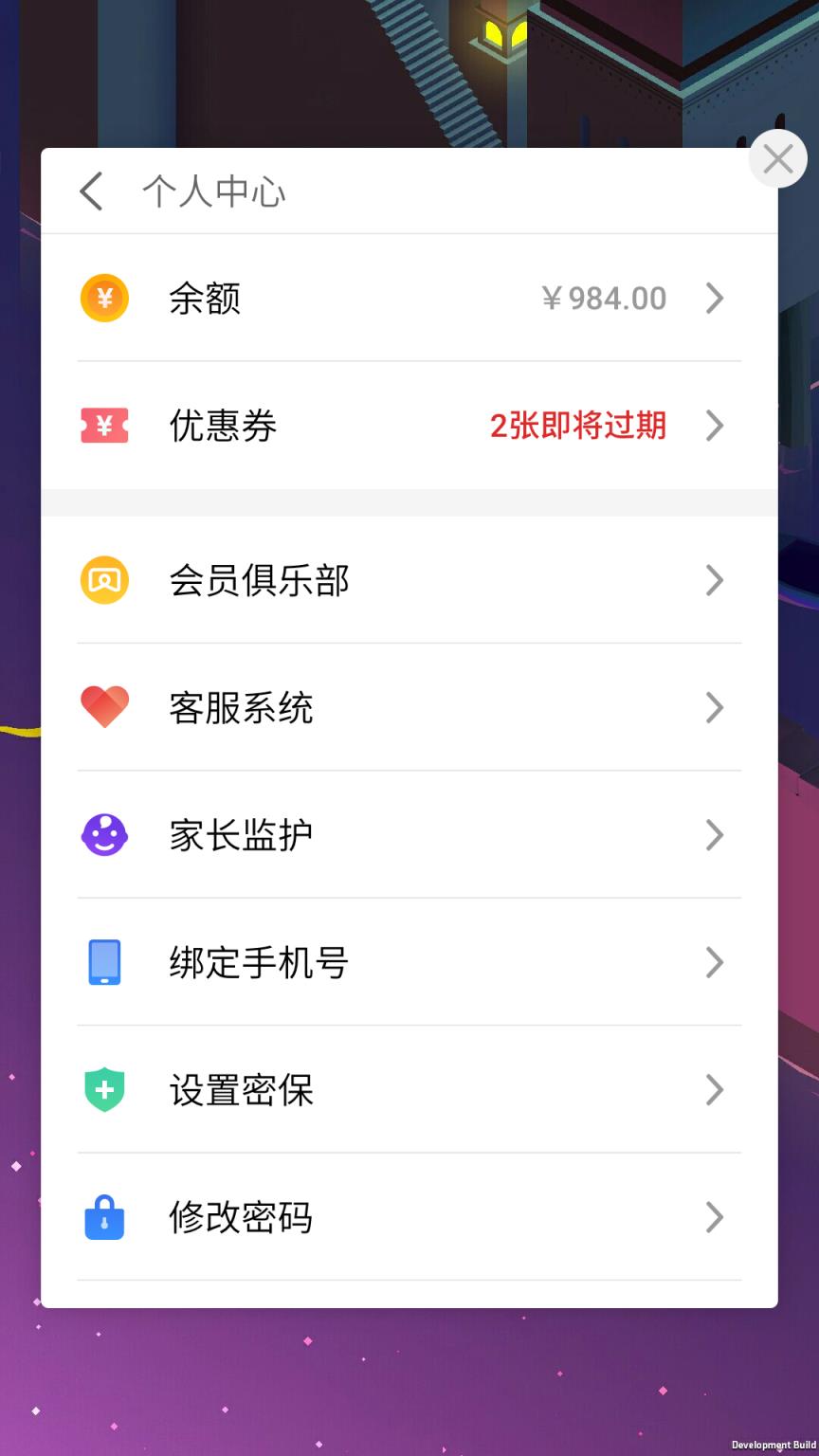
Task: Expand the 优惠券 row via its chevron
Action: pyautogui.click(x=716, y=426)
